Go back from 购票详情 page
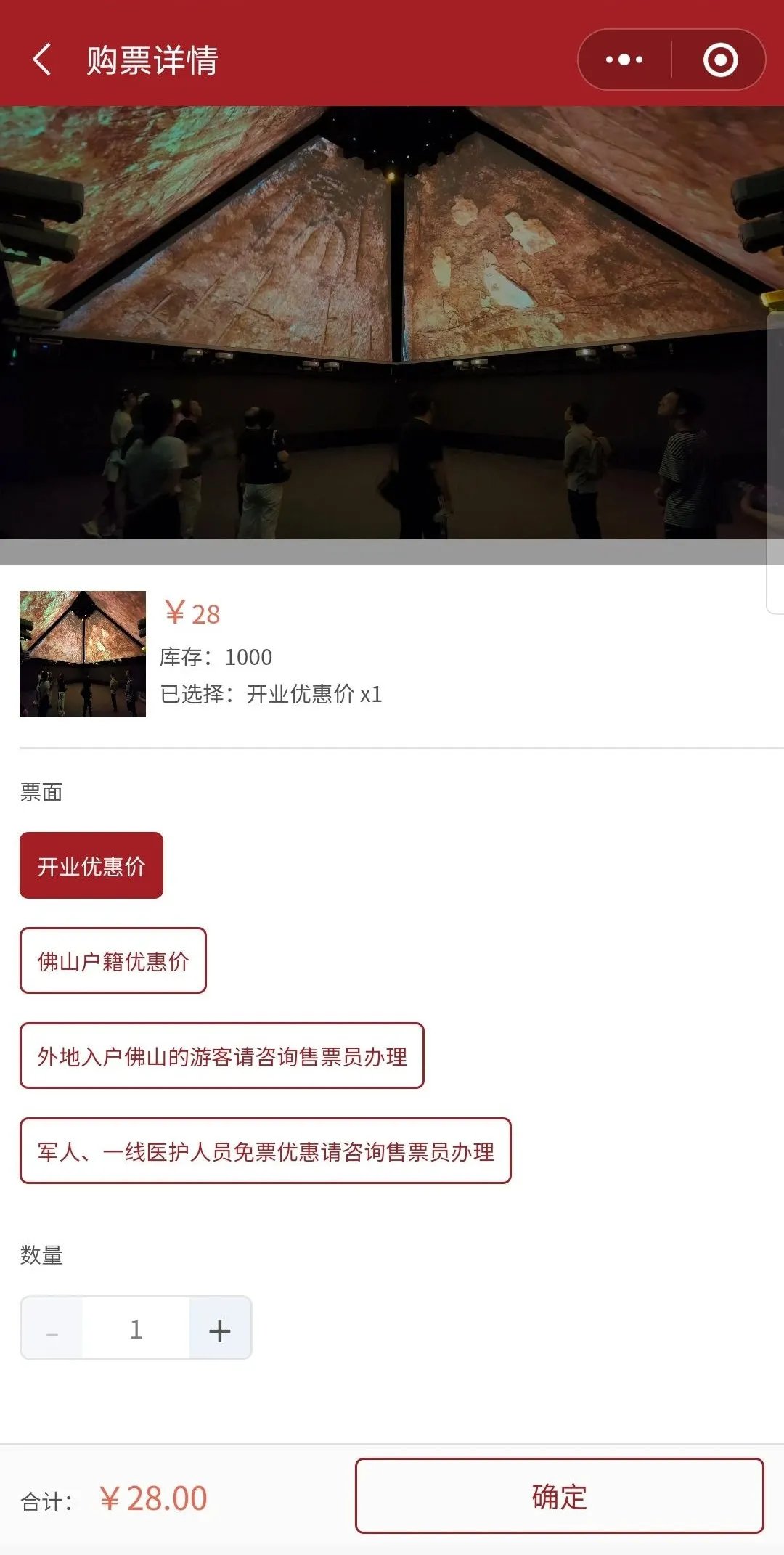Screen dimensions: 784x1555 (x=42, y=60)
